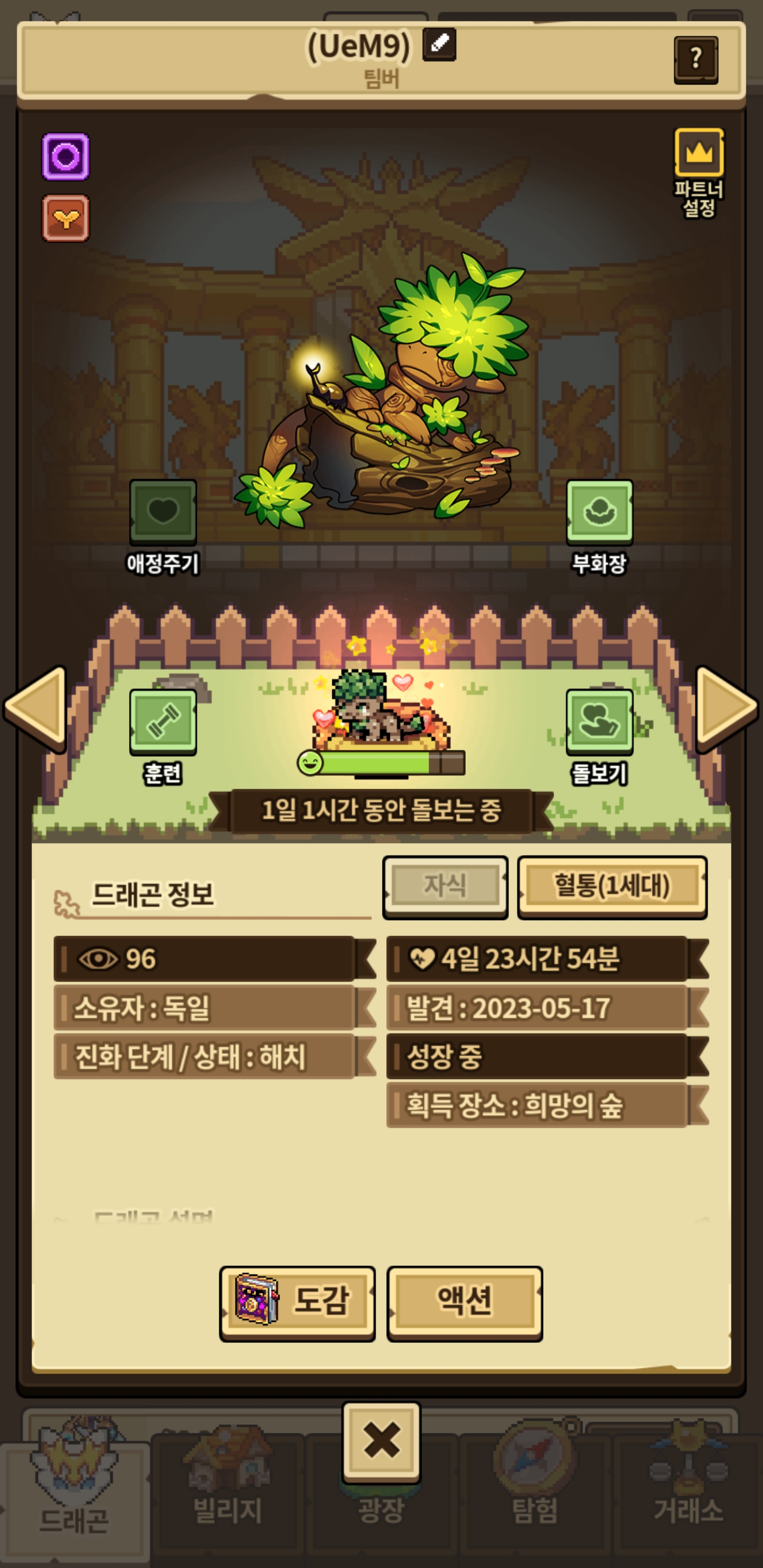Image resolution: width=763 pixels, height=1568 pixels.
Task: Open the 부화장 hatchery button
Action: click(599, 512)
